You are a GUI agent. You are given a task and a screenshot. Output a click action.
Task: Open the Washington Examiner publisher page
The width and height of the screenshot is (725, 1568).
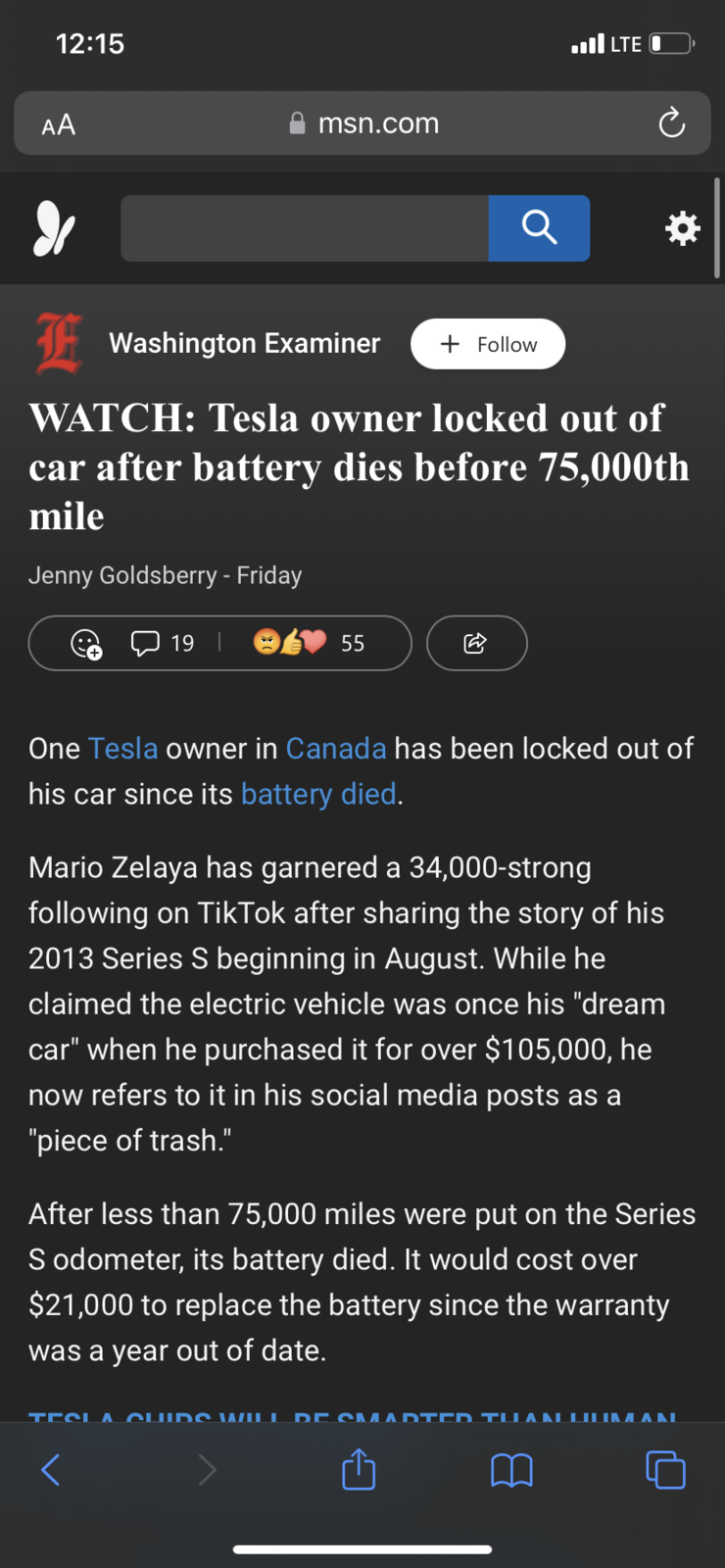tap(244, 343)
